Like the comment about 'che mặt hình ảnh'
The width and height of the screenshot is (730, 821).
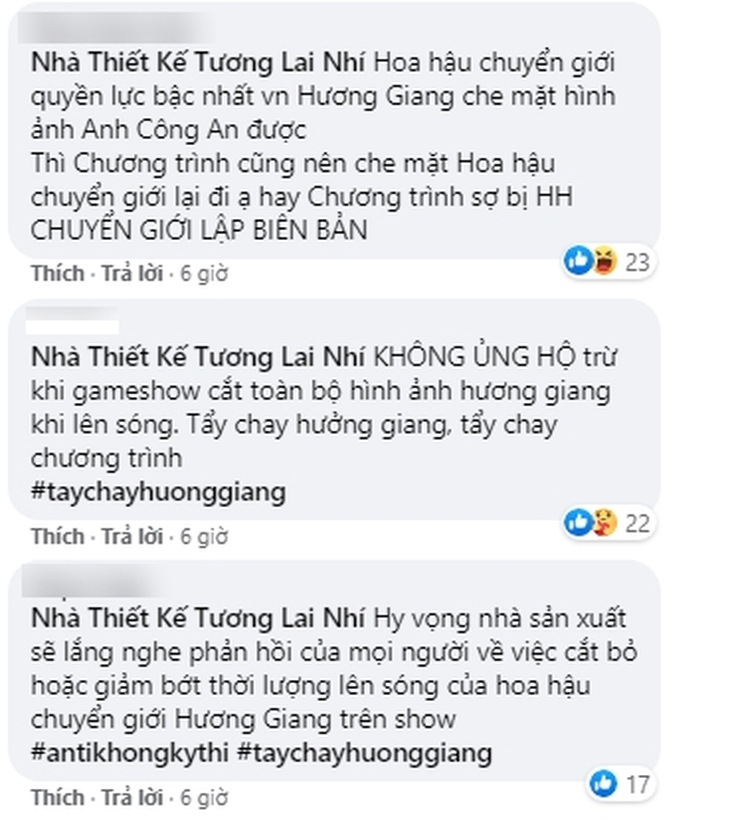tap(56, 274)
